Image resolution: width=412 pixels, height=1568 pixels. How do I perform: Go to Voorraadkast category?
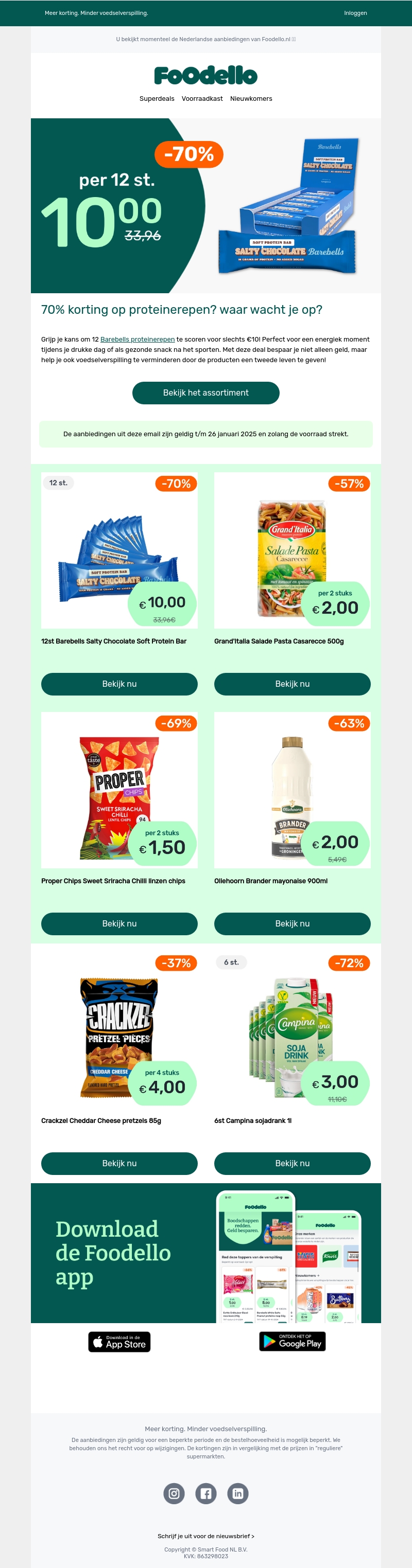202,99
